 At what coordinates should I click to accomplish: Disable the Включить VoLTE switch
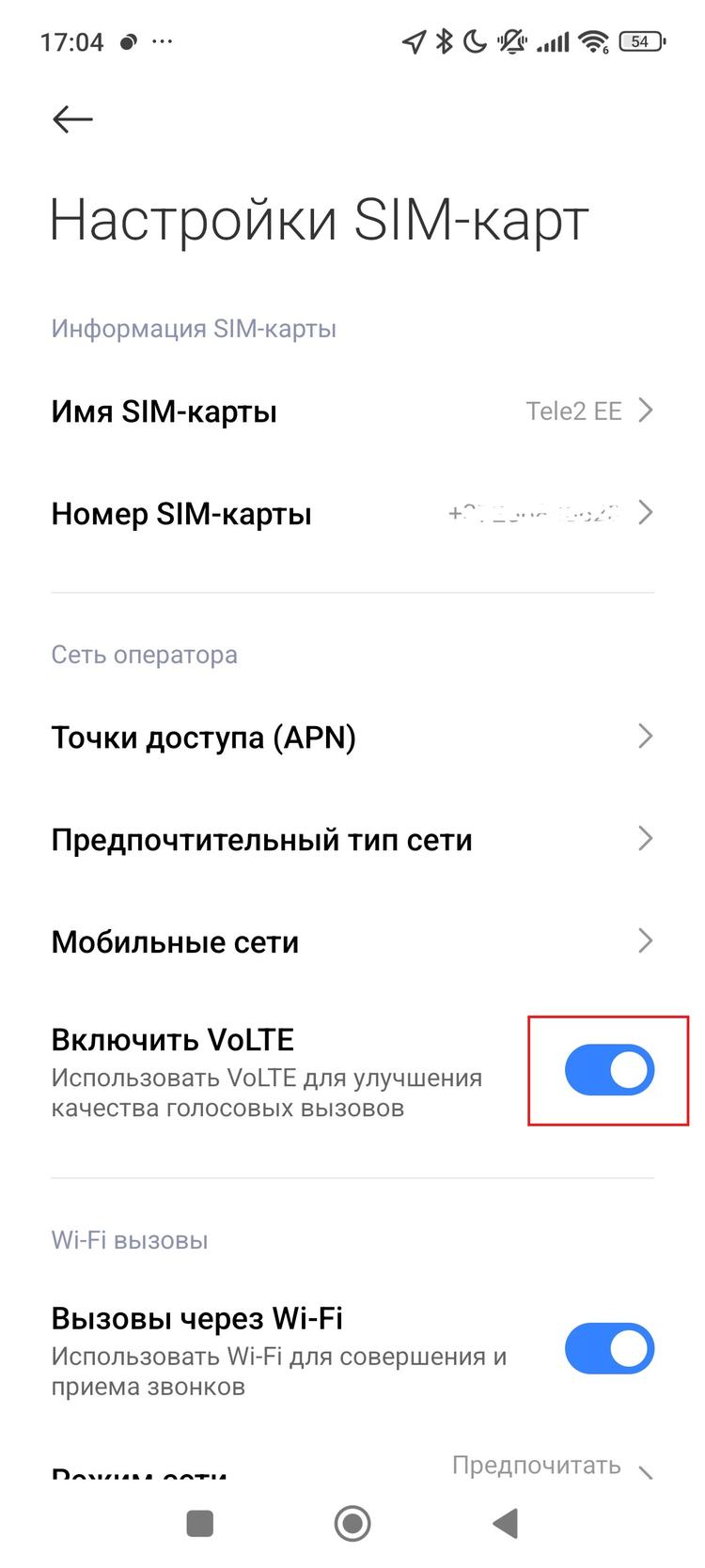[x=609, y=1070]
